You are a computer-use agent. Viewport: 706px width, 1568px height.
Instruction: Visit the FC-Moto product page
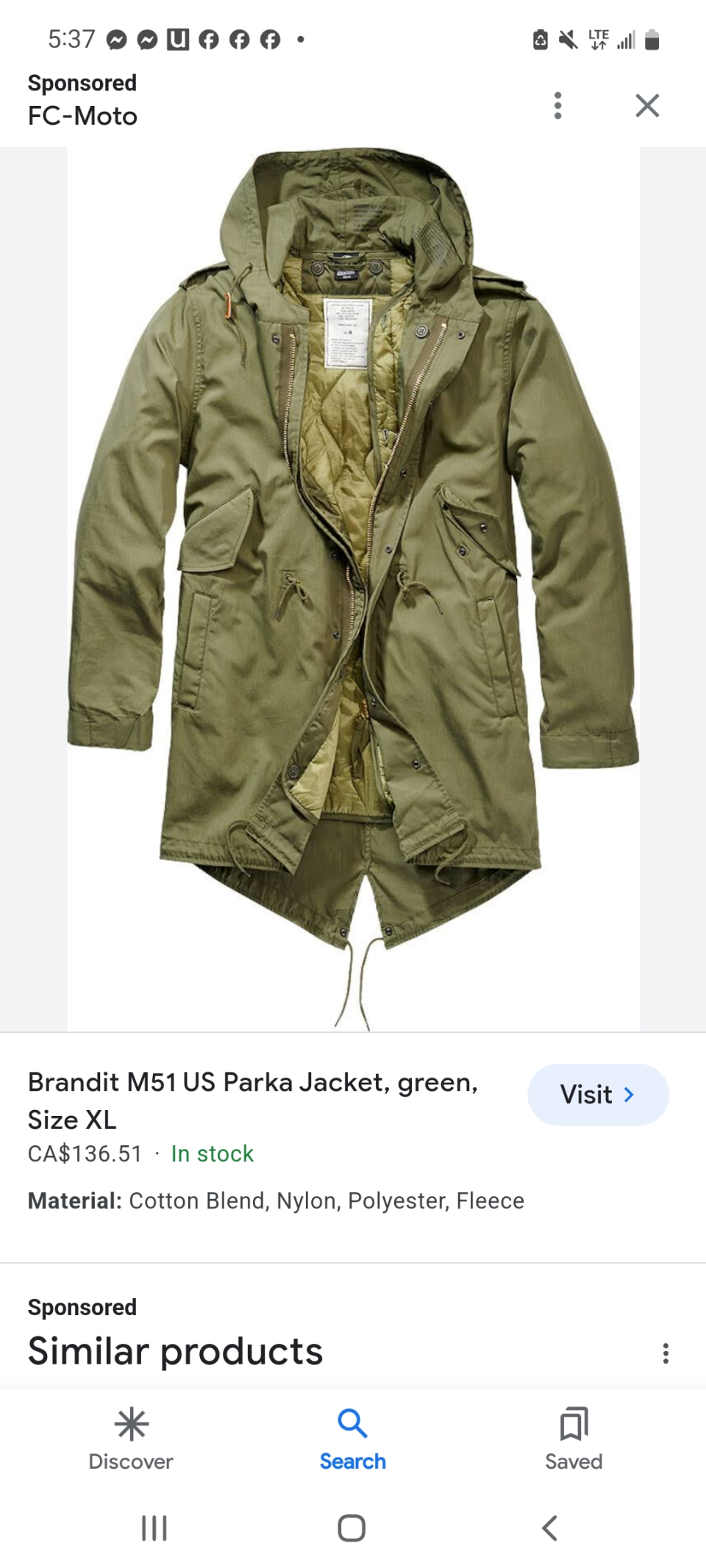[597, 1094]
